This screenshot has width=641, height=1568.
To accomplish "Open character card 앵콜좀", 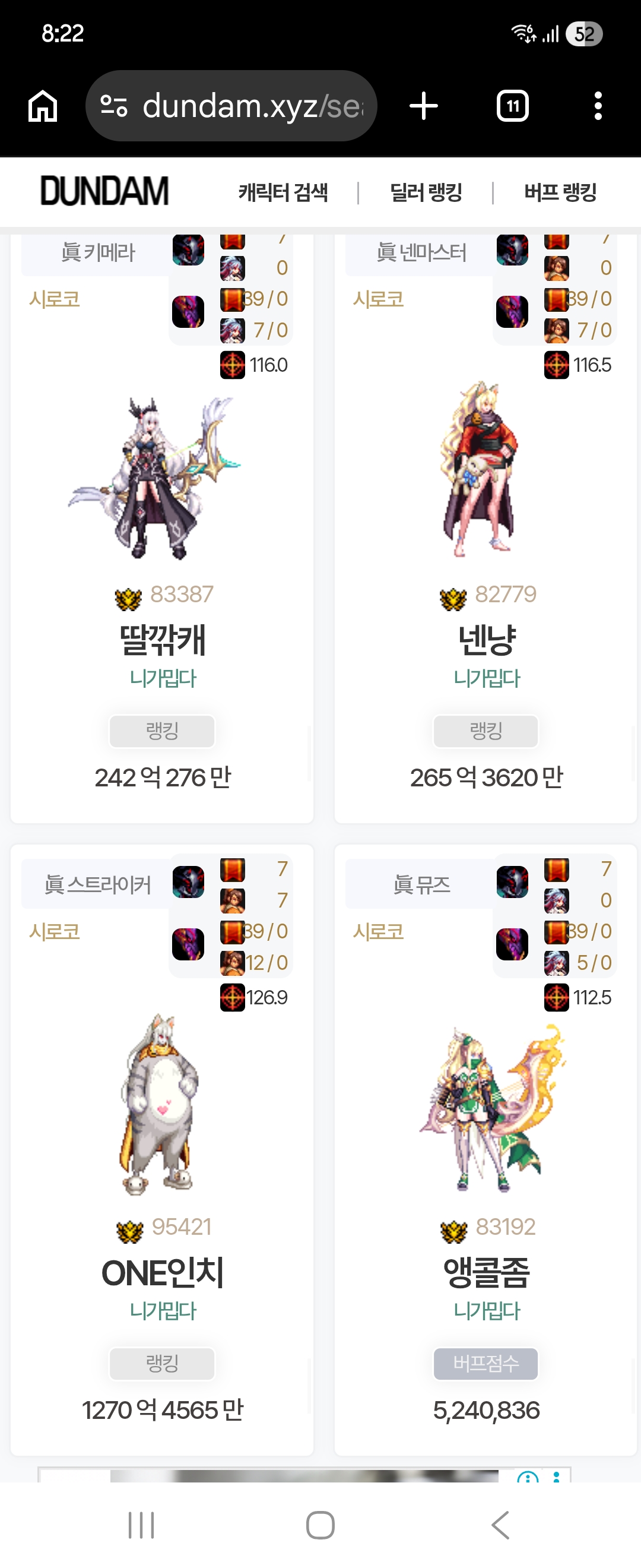I will click(x=487, y=1272).
